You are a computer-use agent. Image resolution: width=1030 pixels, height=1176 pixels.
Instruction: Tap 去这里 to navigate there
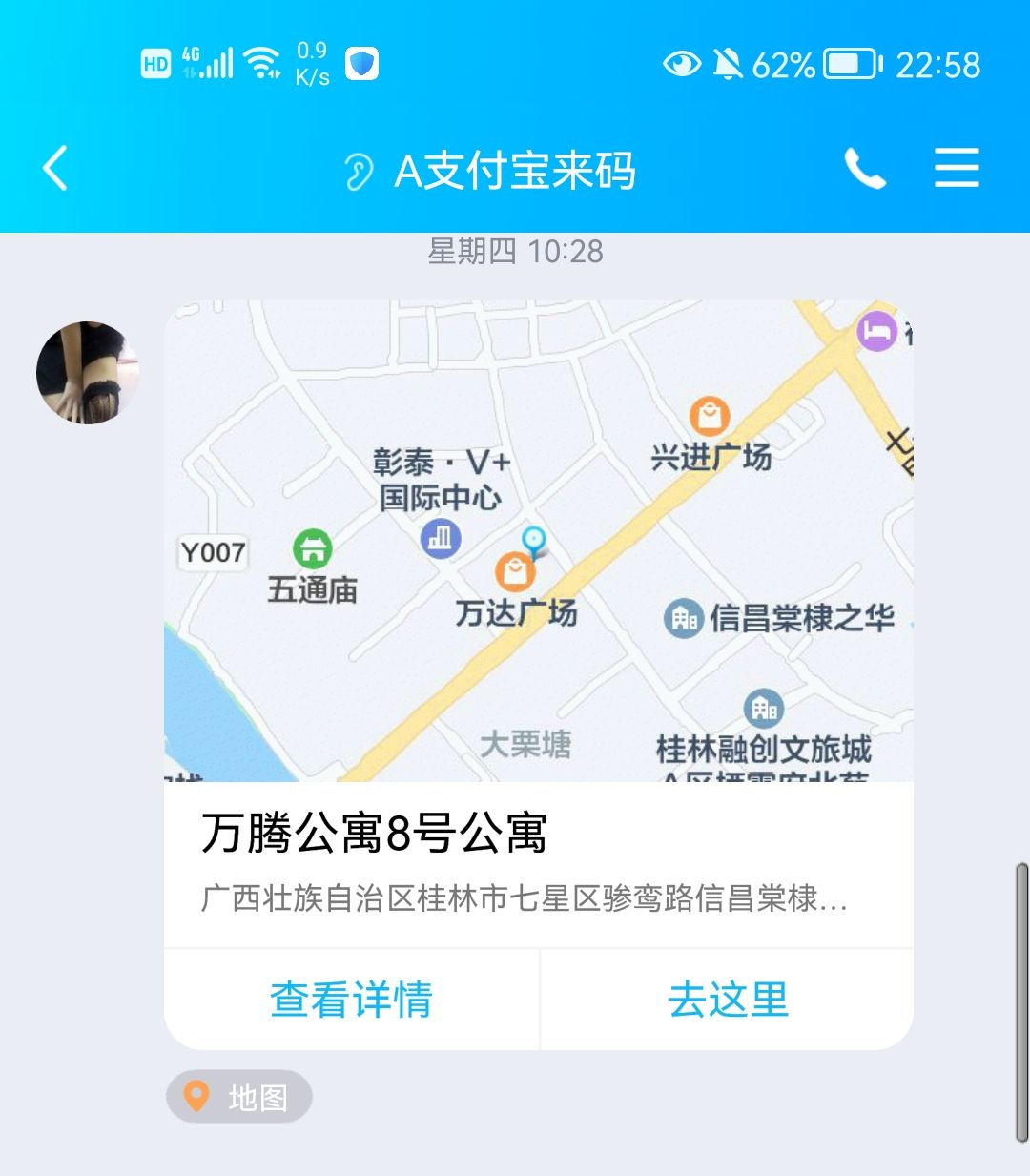click(728, 999)
